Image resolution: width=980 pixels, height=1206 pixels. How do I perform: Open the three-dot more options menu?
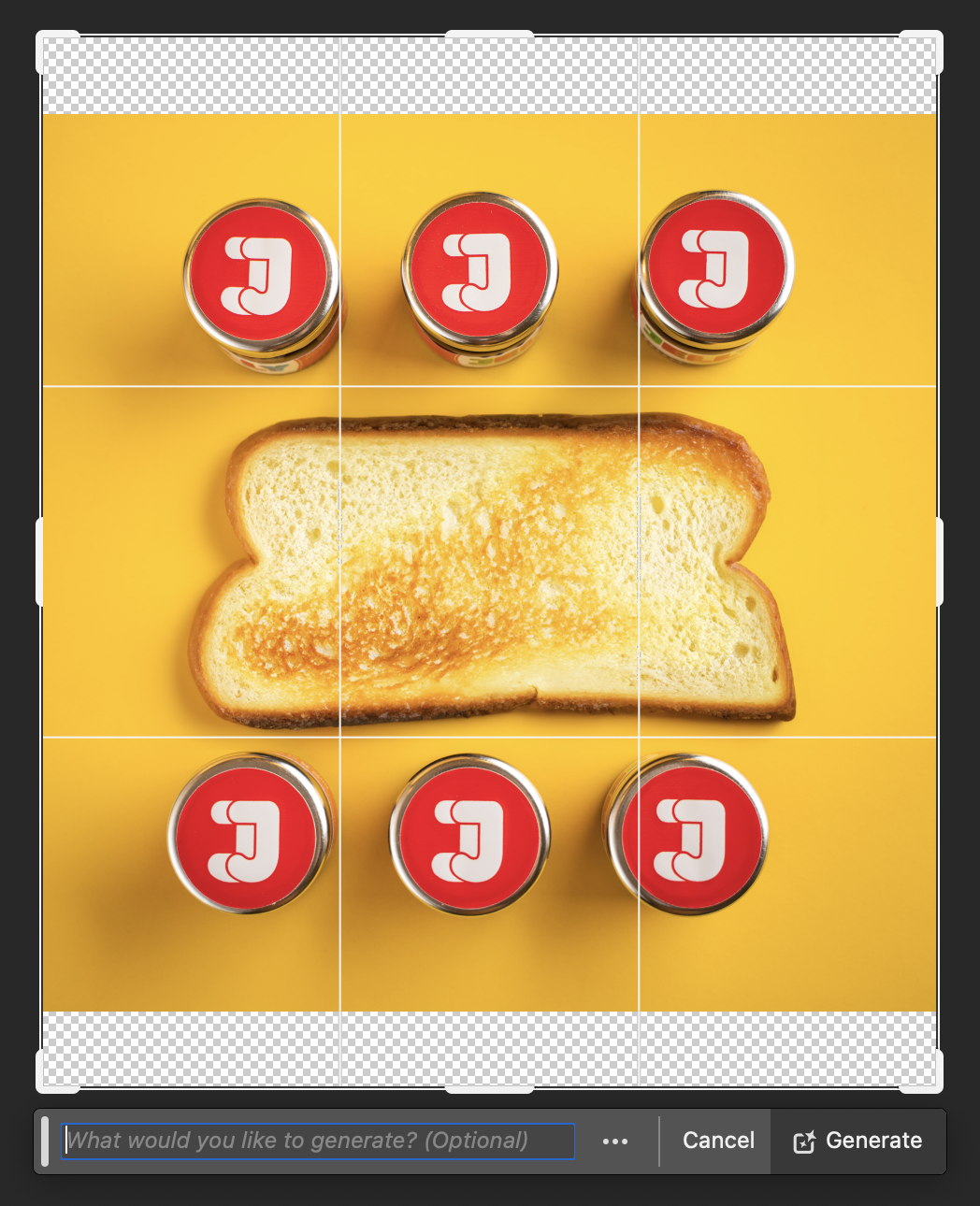pyautogui.click(x=615, y=1141)
